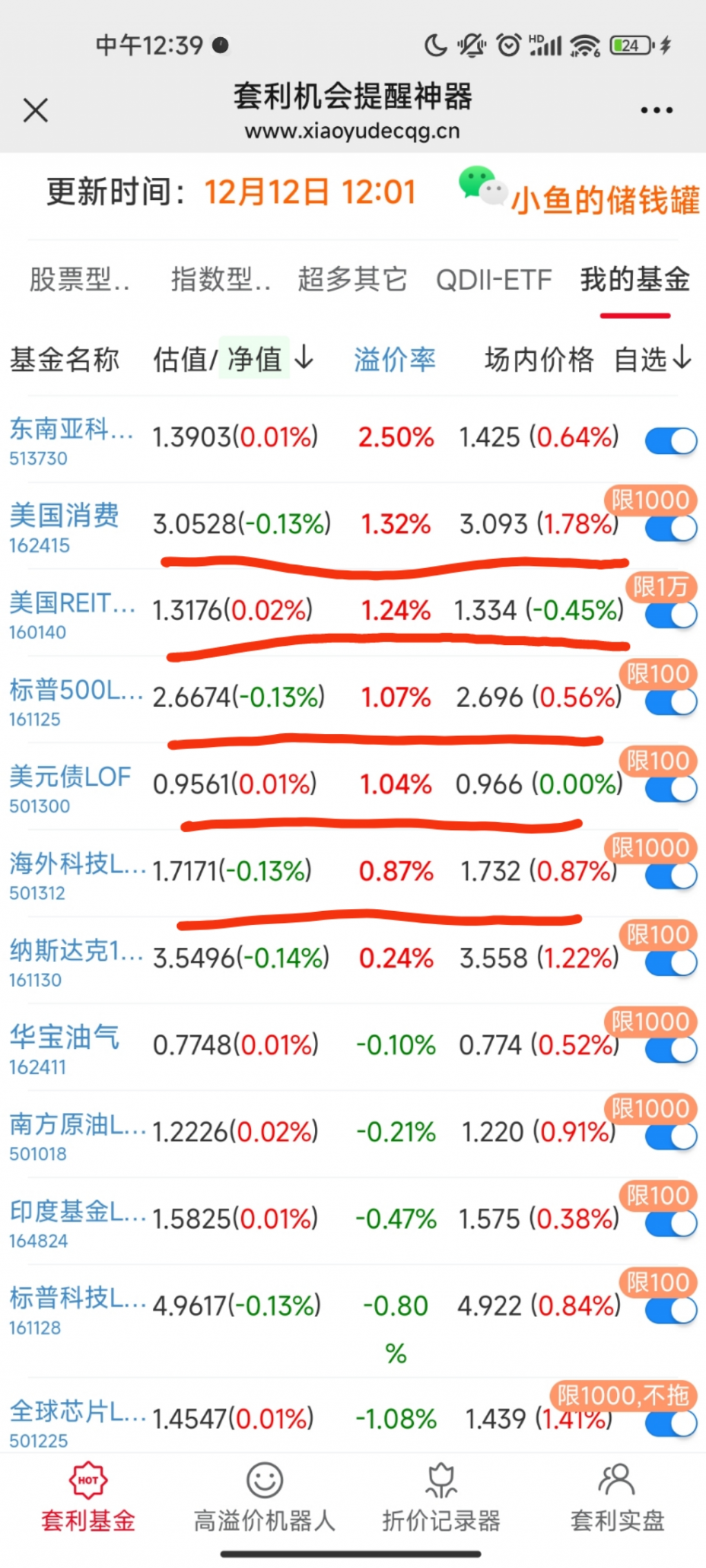Open the QDII-ETF tab
Image resolution: width=706 pixels, height=1568 pixels.
(494, 280)
